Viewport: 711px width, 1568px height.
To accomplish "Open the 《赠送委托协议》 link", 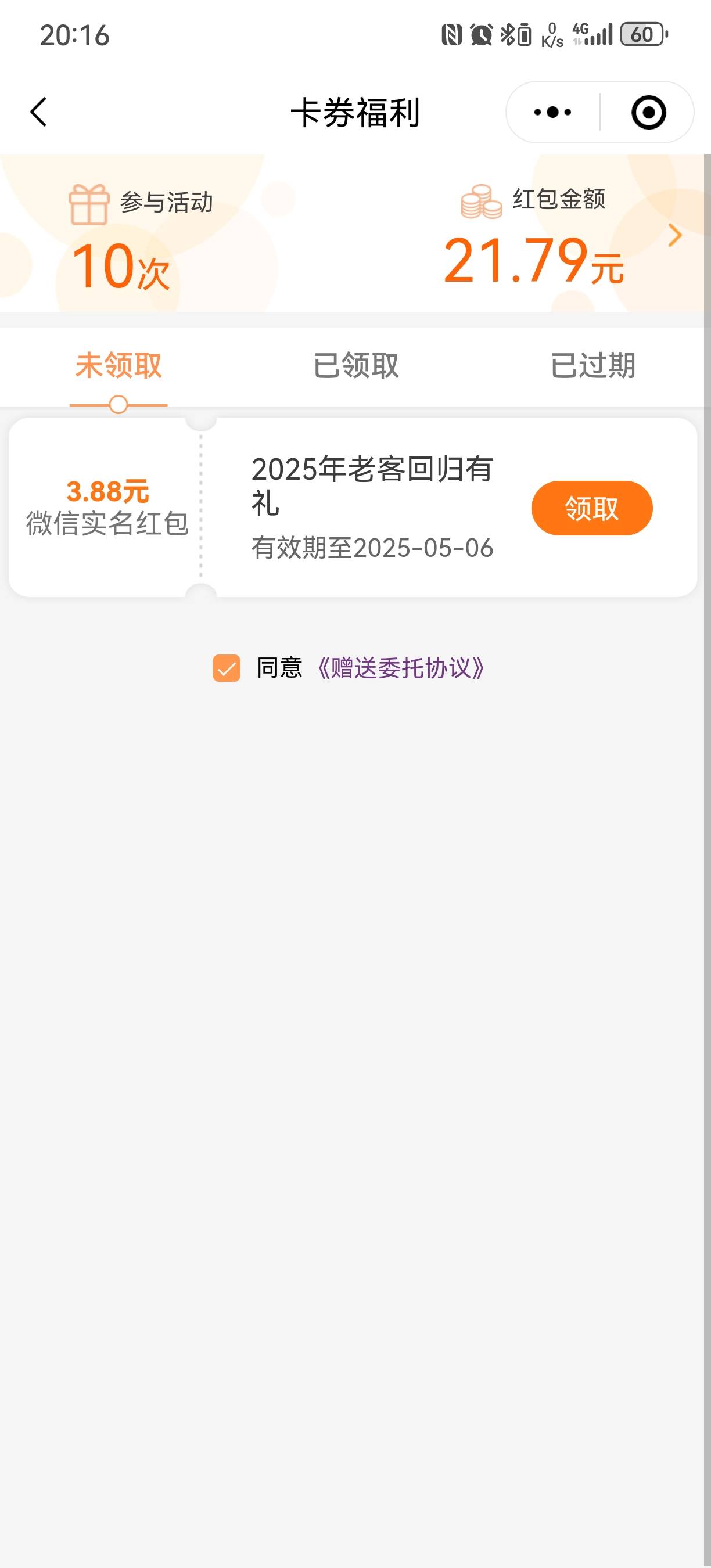I will [x=401, y=668].
